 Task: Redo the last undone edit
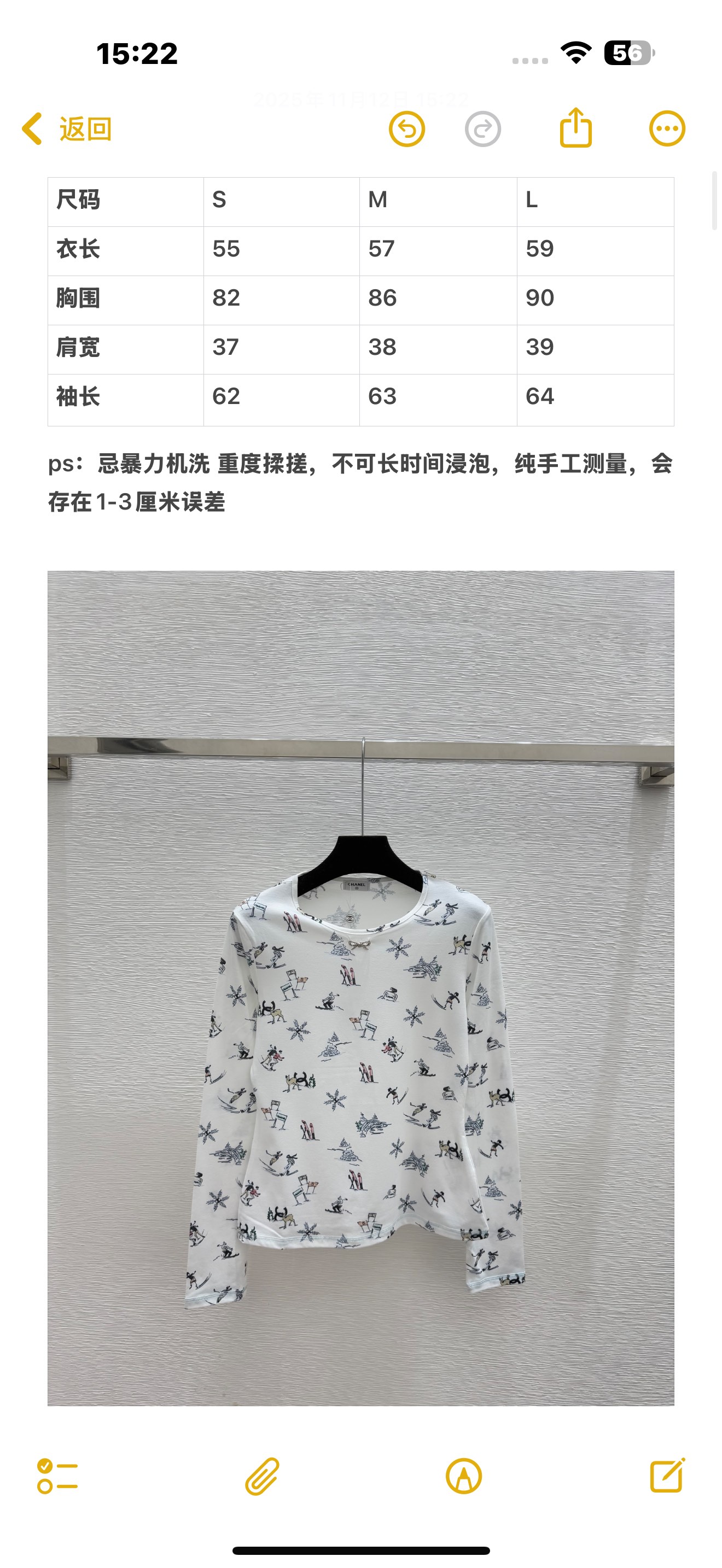pos(483,129)
